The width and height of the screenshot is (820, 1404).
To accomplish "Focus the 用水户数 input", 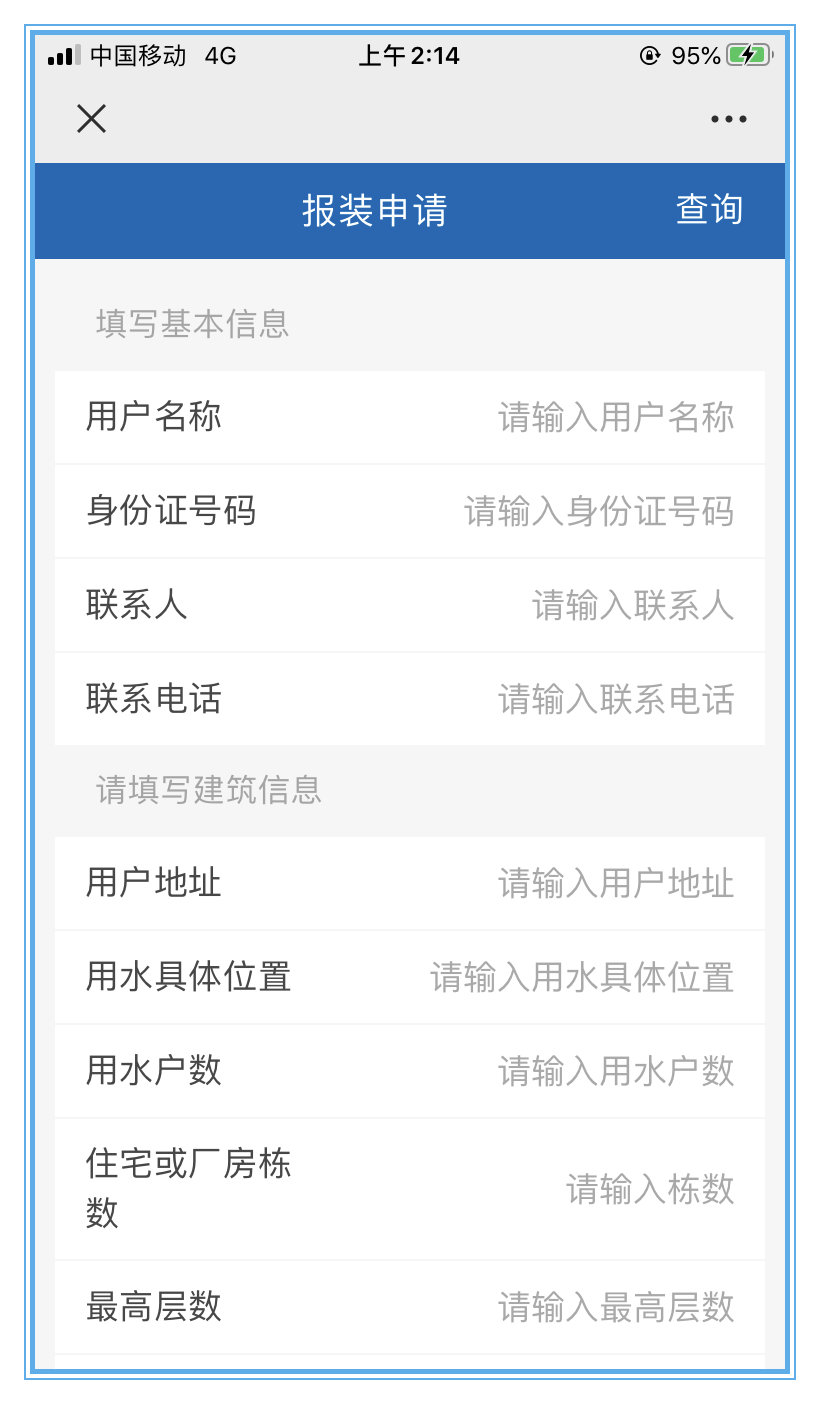I will (x=615, y=1071).
